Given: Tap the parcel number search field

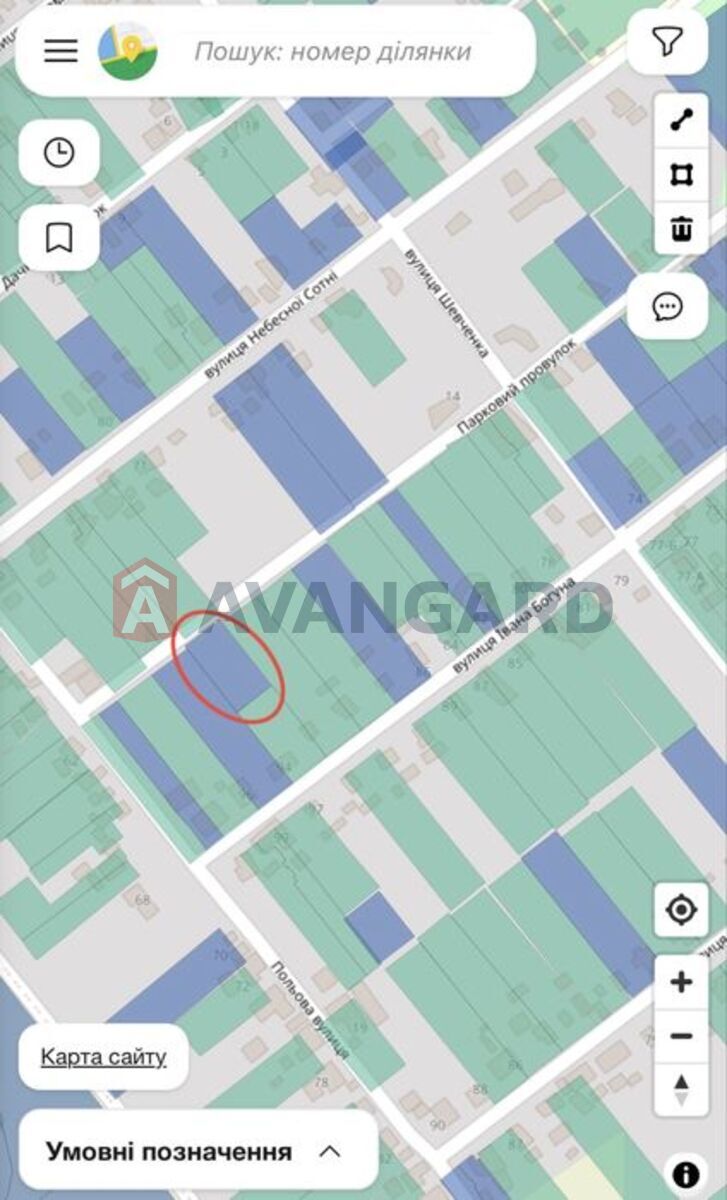Looking at the screenshot, I should [x=332, y=52].
